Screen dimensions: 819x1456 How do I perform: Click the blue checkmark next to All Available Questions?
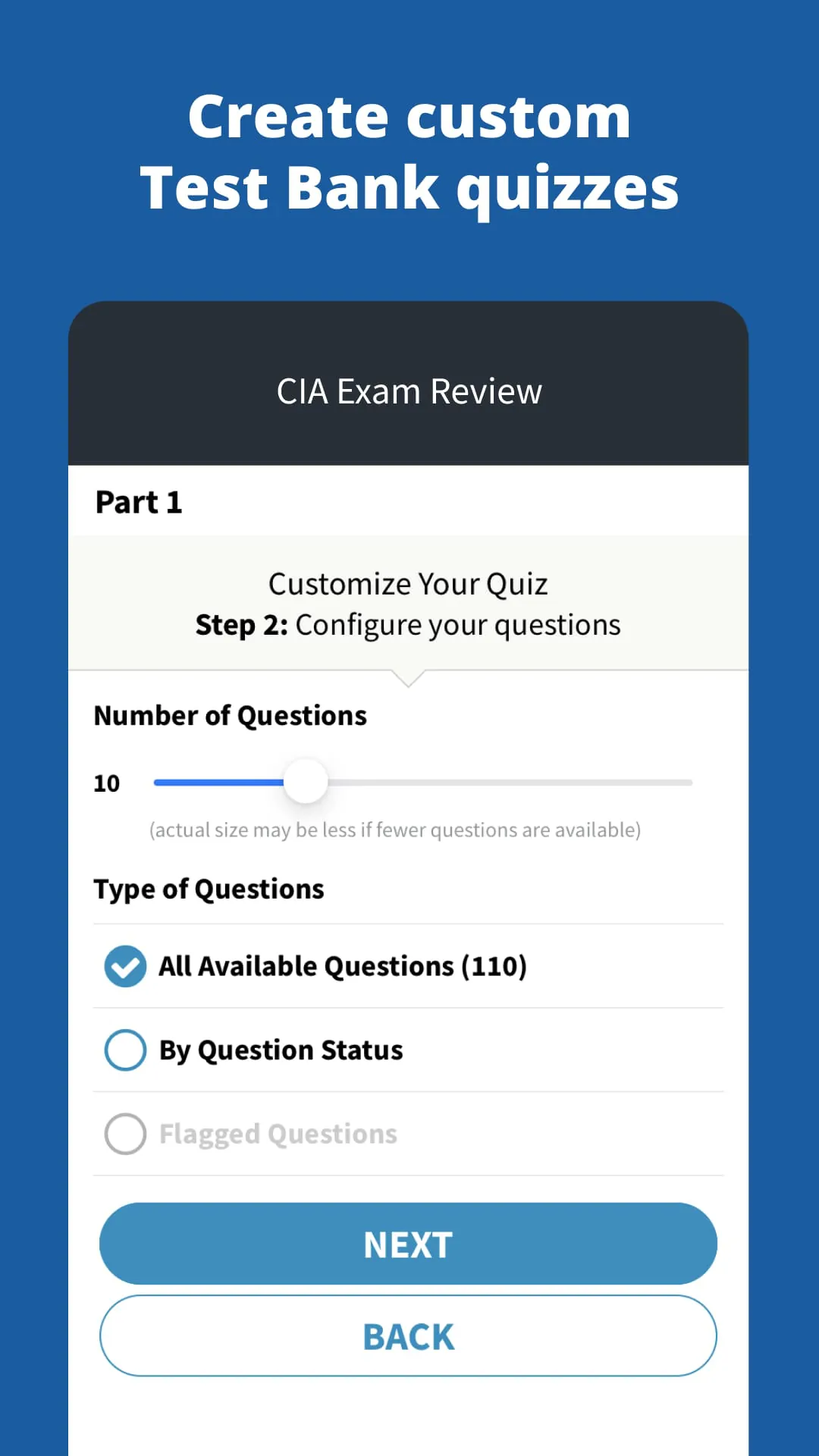coord(124,965)
